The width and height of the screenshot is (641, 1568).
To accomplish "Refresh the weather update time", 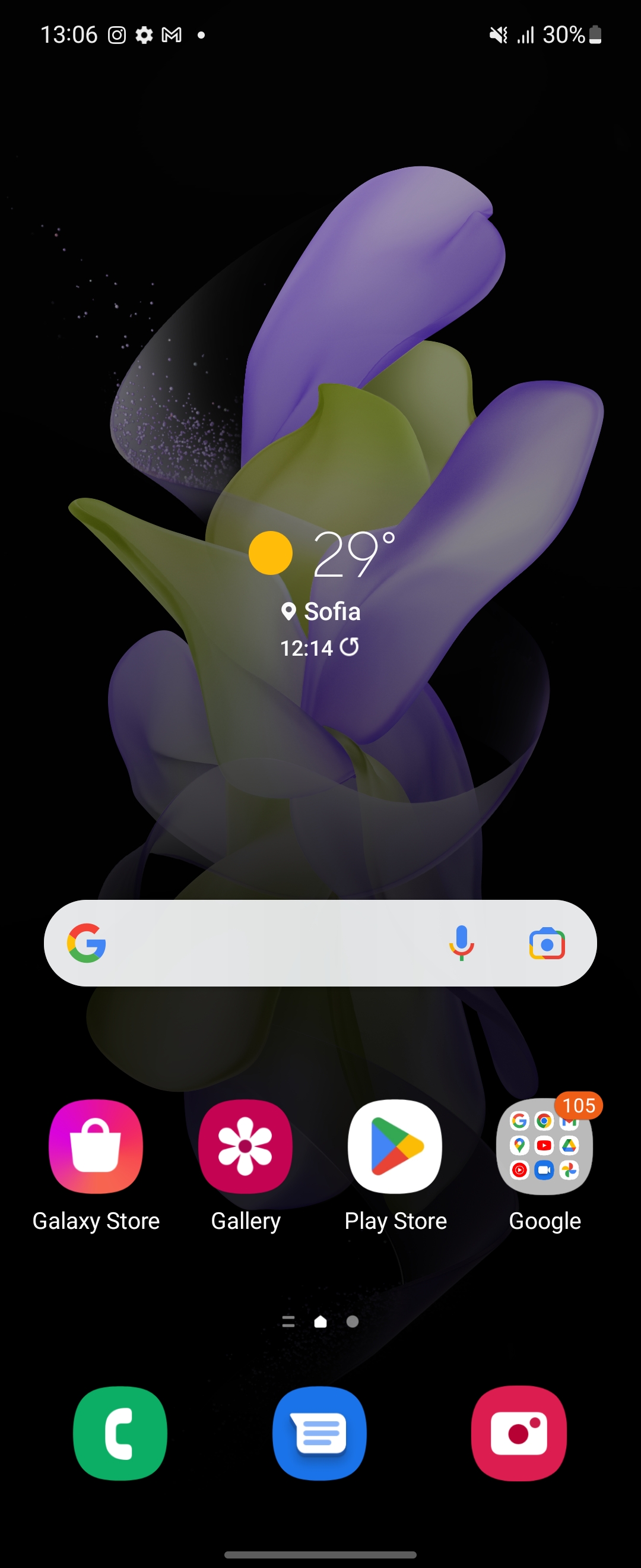I will [x=350, y=647].
